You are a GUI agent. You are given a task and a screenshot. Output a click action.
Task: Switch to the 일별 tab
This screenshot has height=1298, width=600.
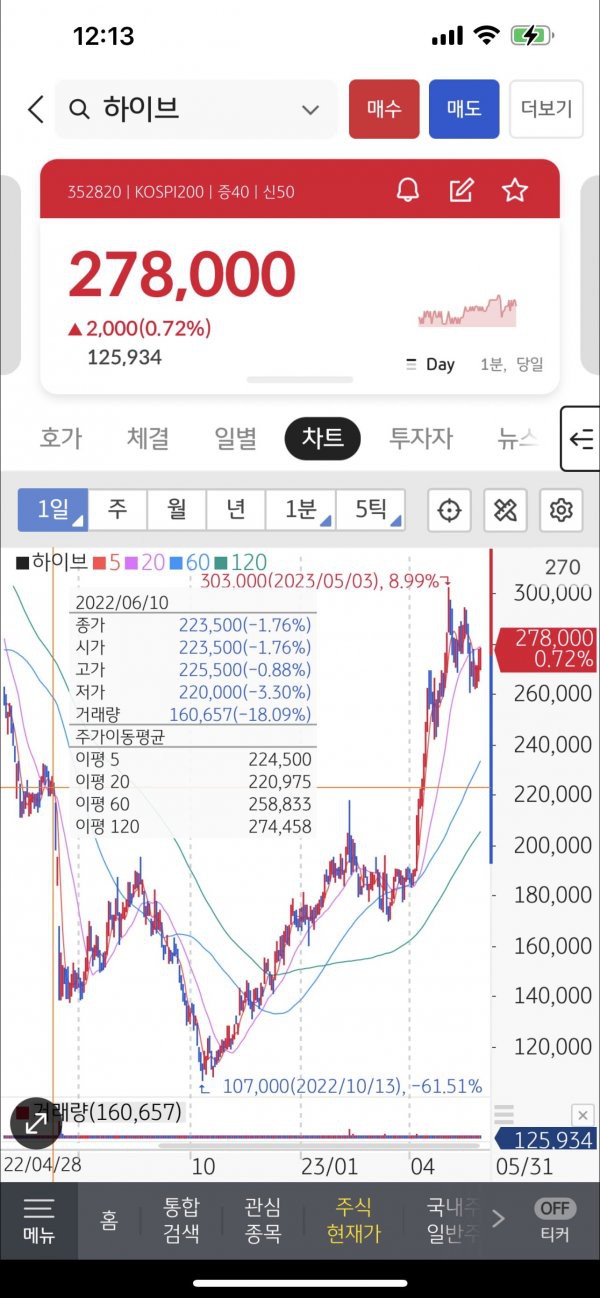tap(235, 438)
